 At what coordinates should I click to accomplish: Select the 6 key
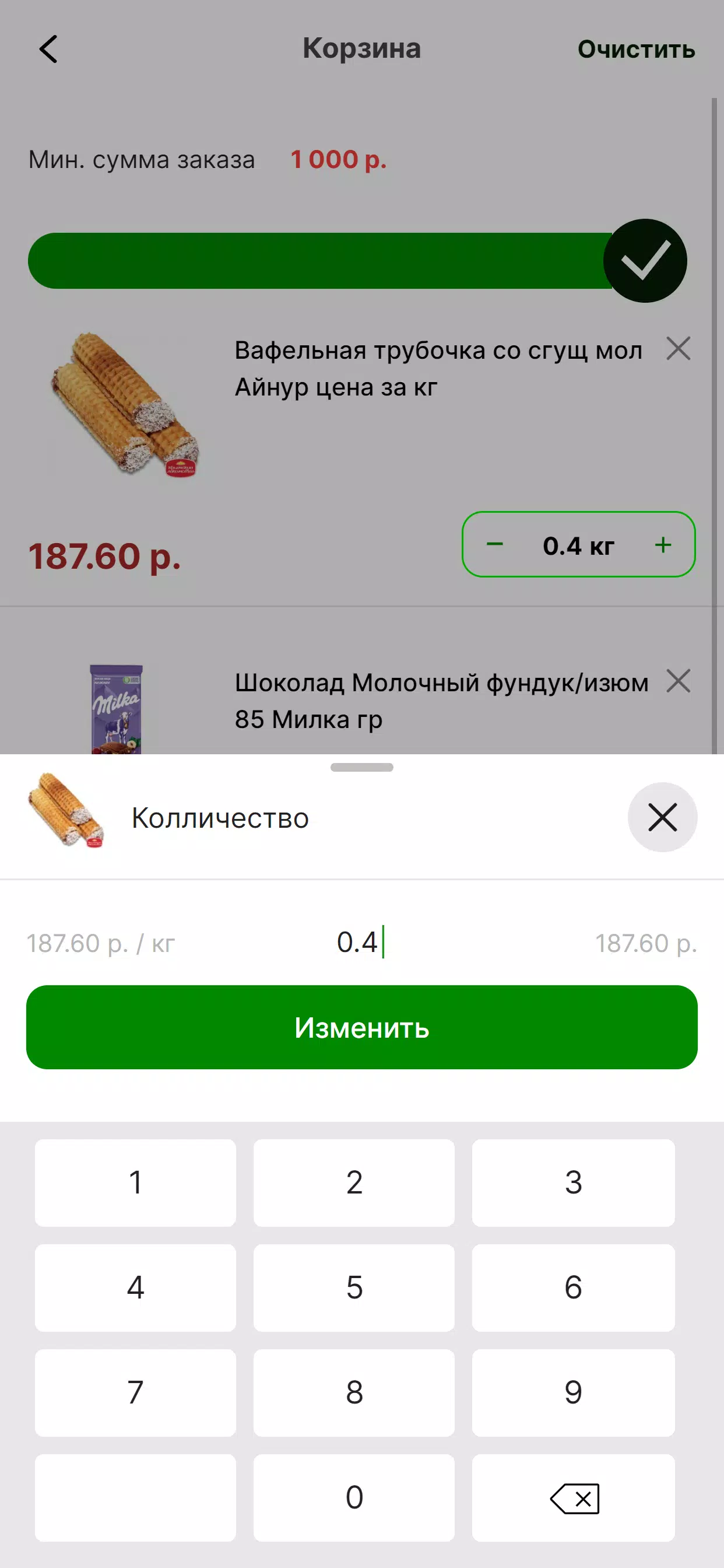click(573, 1288)
